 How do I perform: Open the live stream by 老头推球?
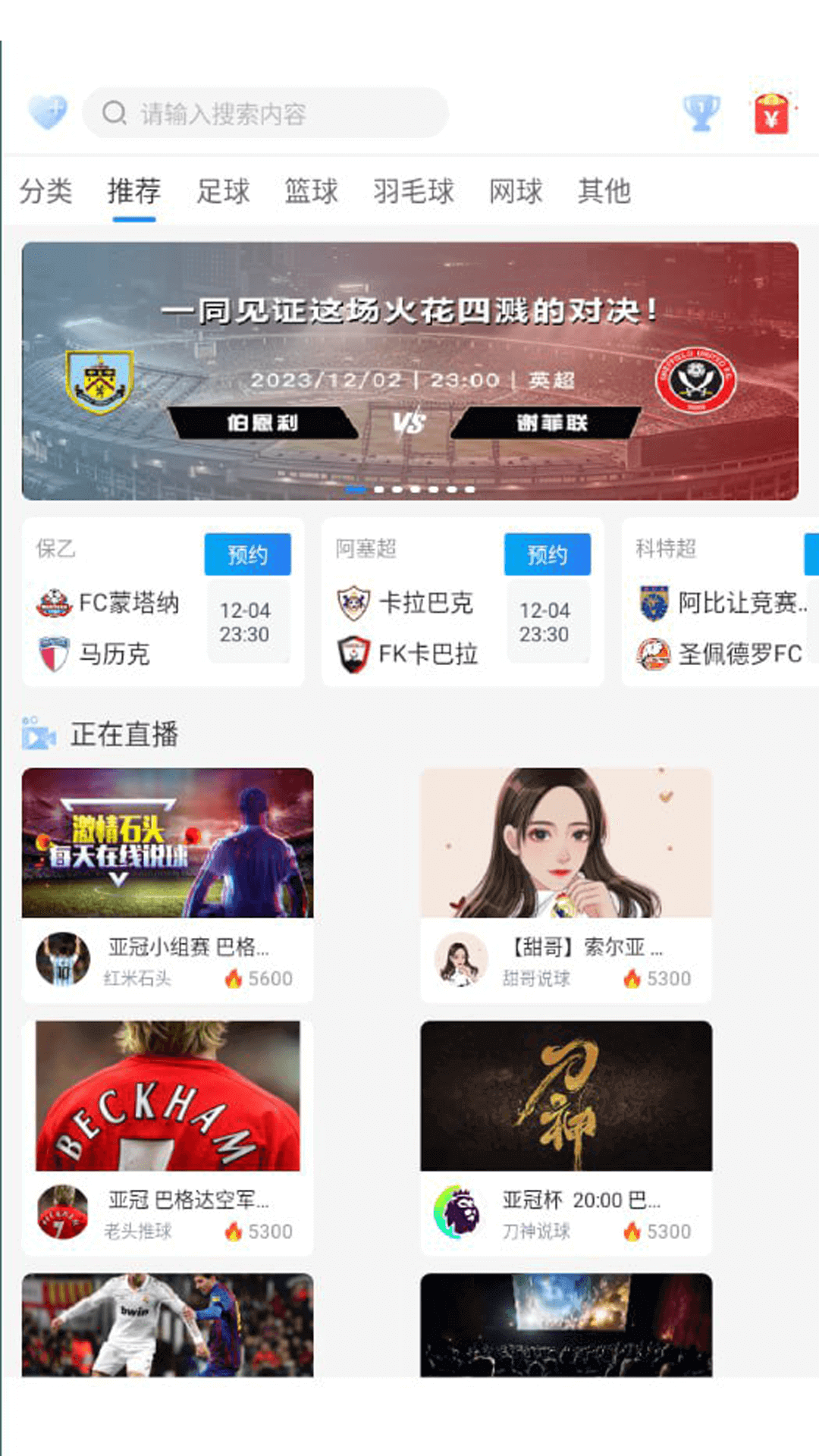pyautogui.click(x=167, y=1136)
